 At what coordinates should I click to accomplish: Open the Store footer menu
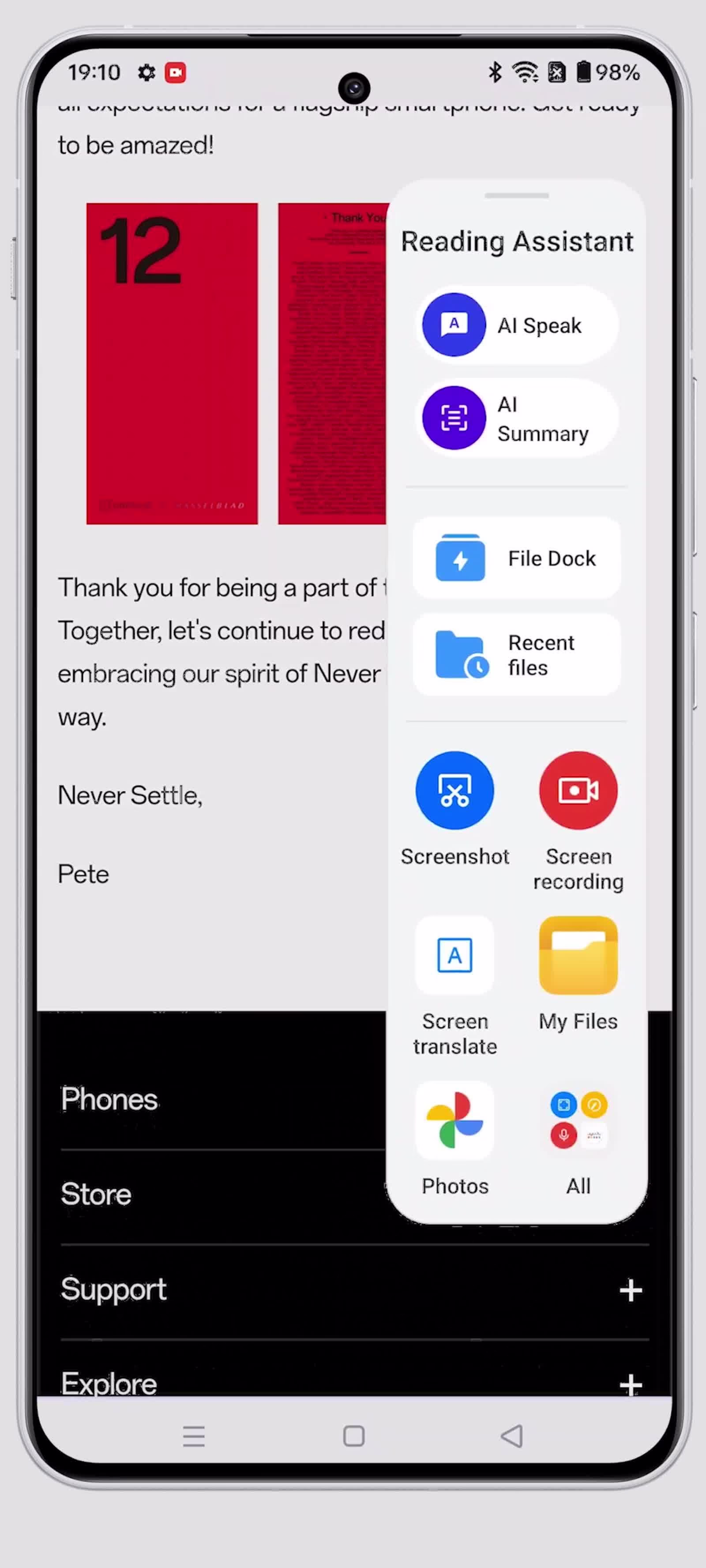(96, 1194)
